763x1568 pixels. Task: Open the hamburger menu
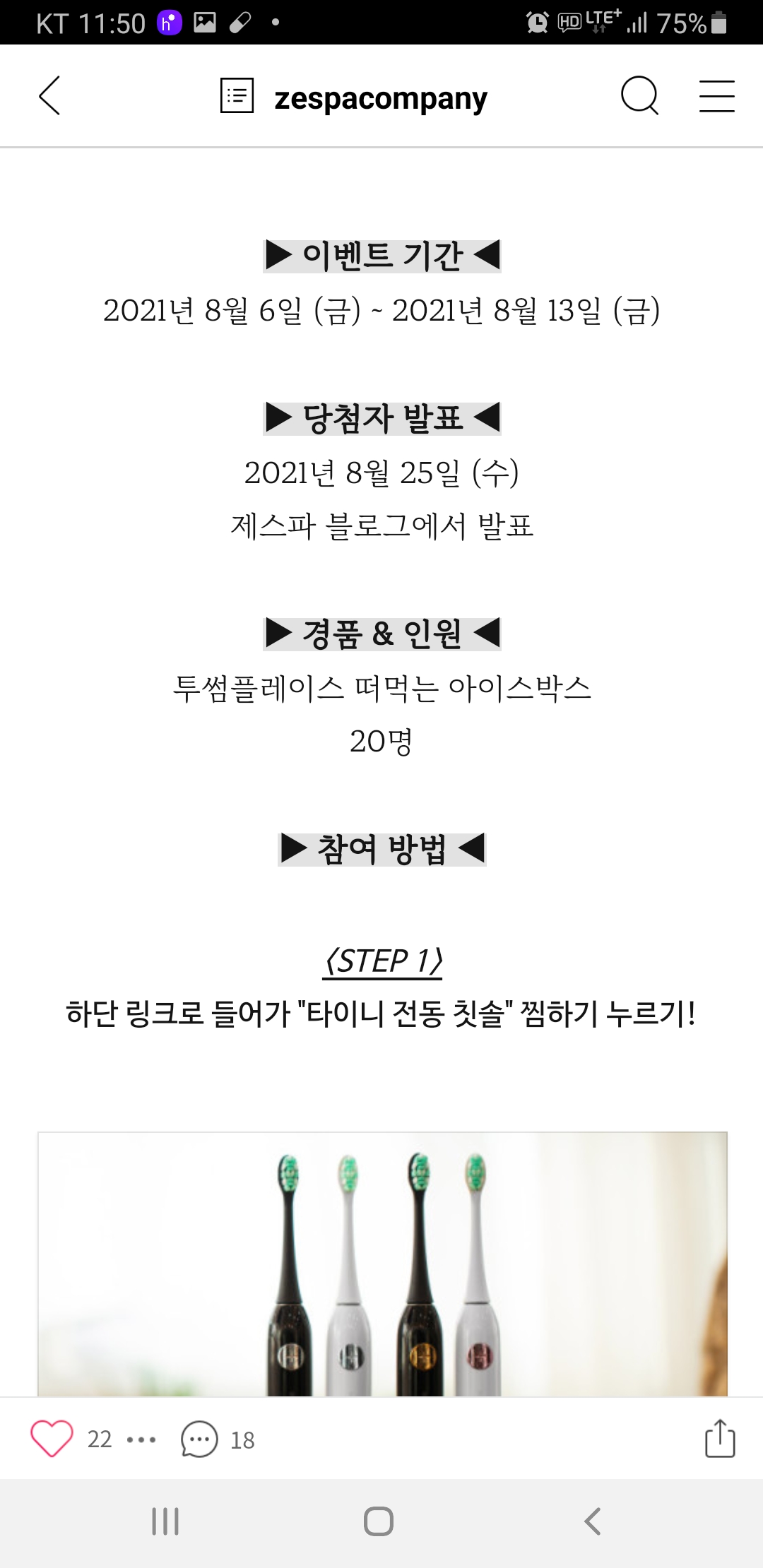tap(716, 96)
